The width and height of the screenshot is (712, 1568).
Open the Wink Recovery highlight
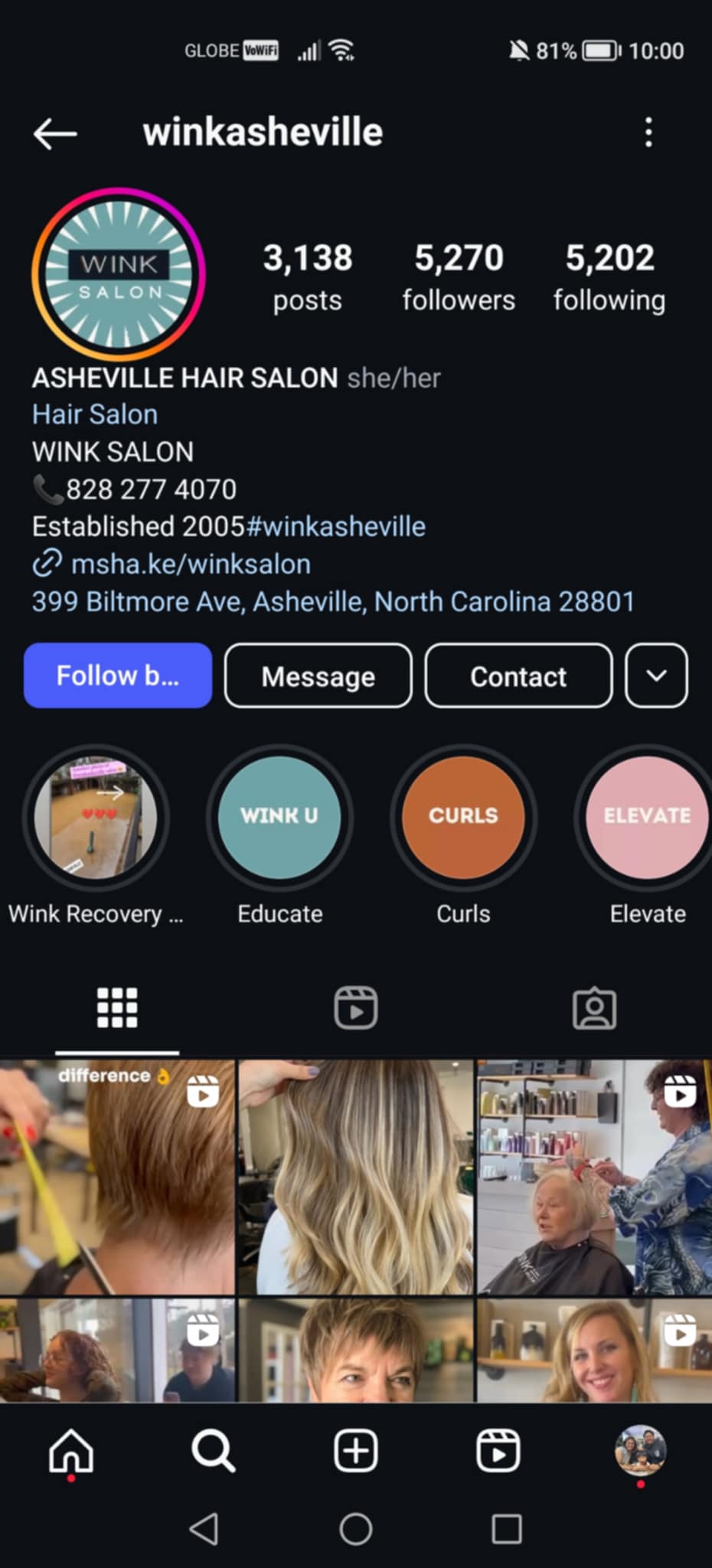[96, 818]
